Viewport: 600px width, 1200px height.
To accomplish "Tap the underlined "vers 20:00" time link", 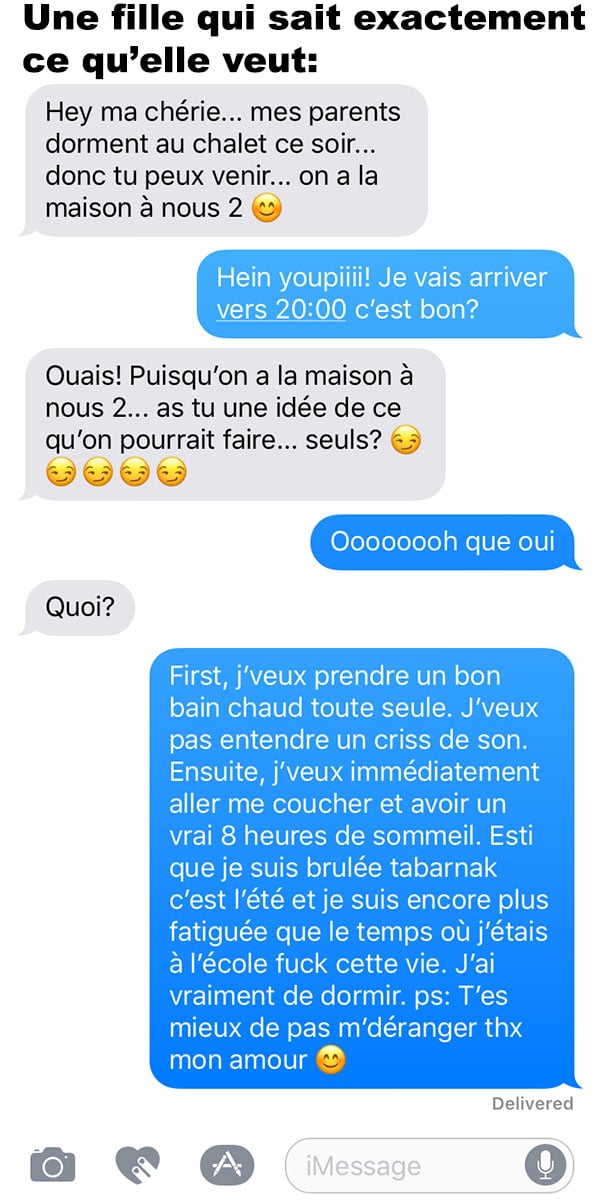I will coord(281,309).
